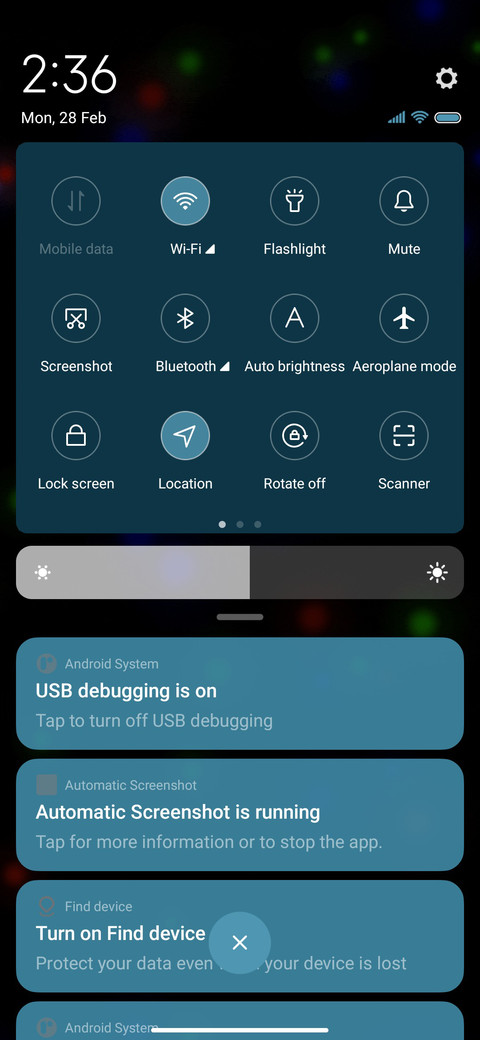Switch on Aeroplane mode
Screen dimensions: 480x1040
(404, 318)
